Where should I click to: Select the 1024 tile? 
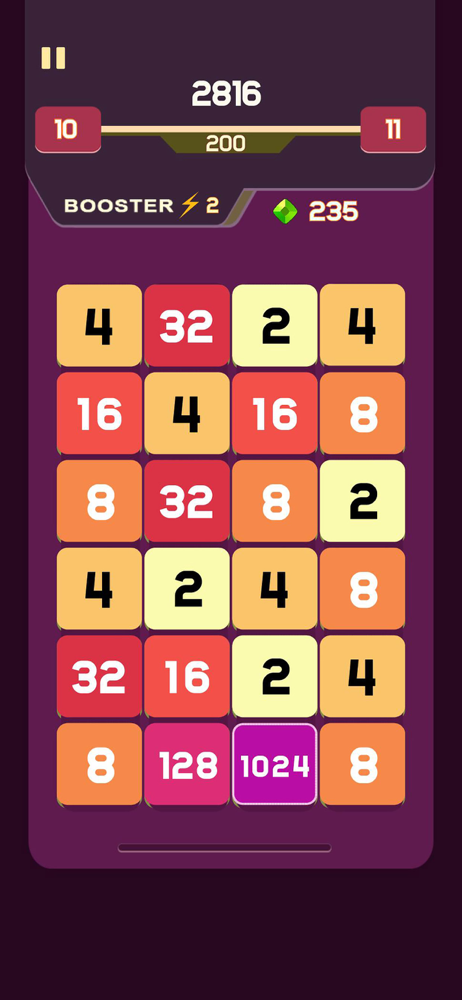[274, 764]
